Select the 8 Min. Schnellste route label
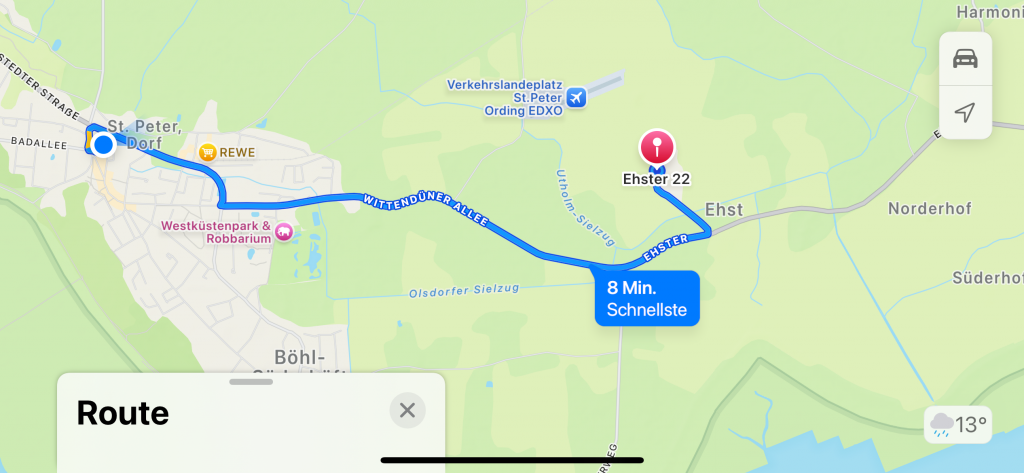Screen dimensions: 1024x473 point(646,298)
